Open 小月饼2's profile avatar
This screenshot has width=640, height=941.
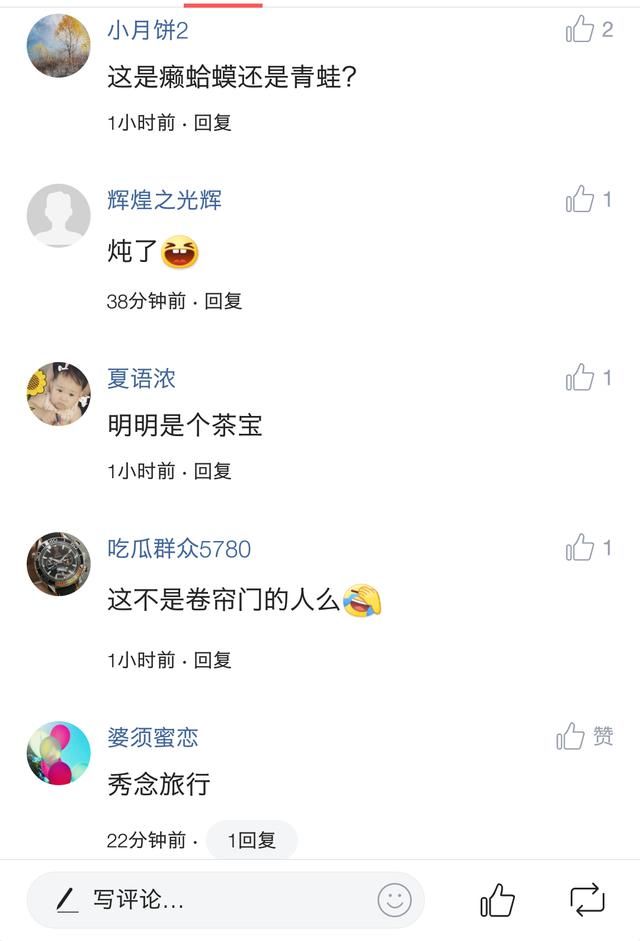coord(58,46)
